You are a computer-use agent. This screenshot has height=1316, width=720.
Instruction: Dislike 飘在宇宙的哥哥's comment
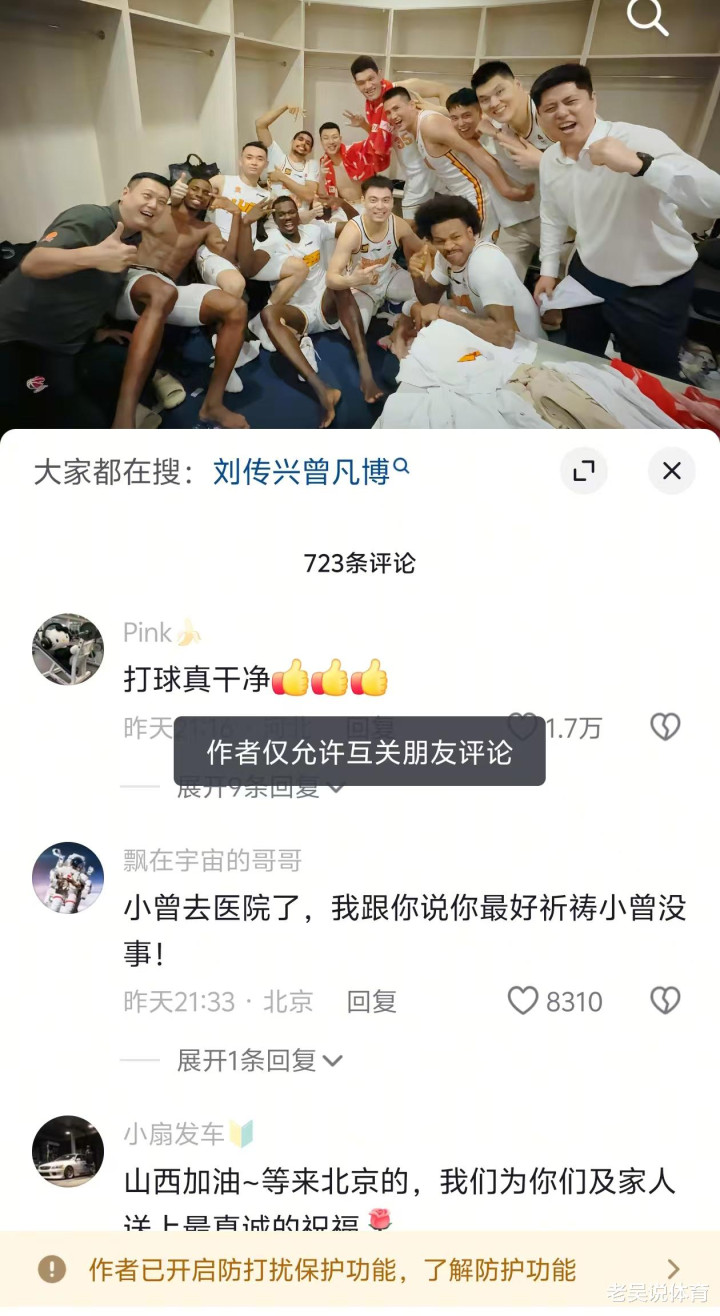tap(665, 1001)
